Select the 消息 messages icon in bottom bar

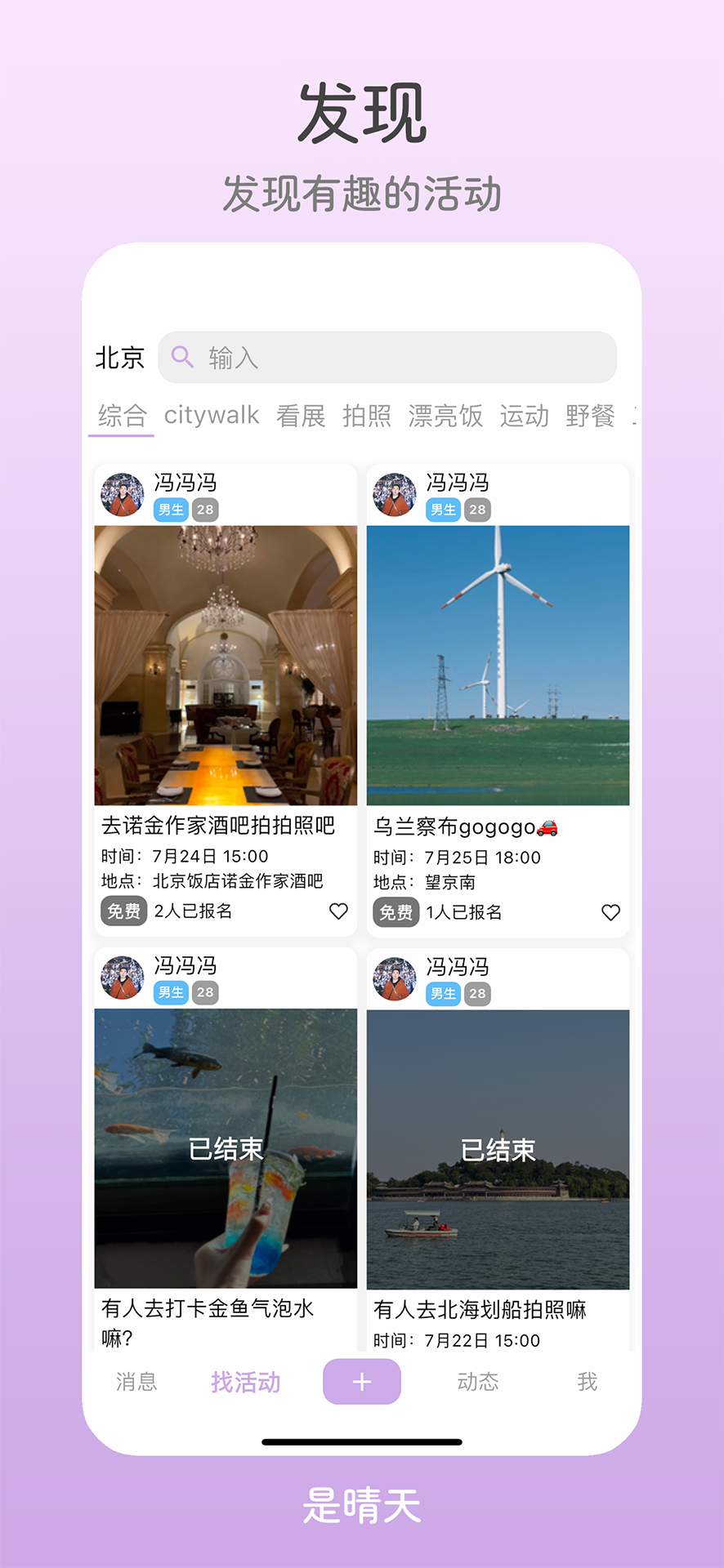point(135,1381)
